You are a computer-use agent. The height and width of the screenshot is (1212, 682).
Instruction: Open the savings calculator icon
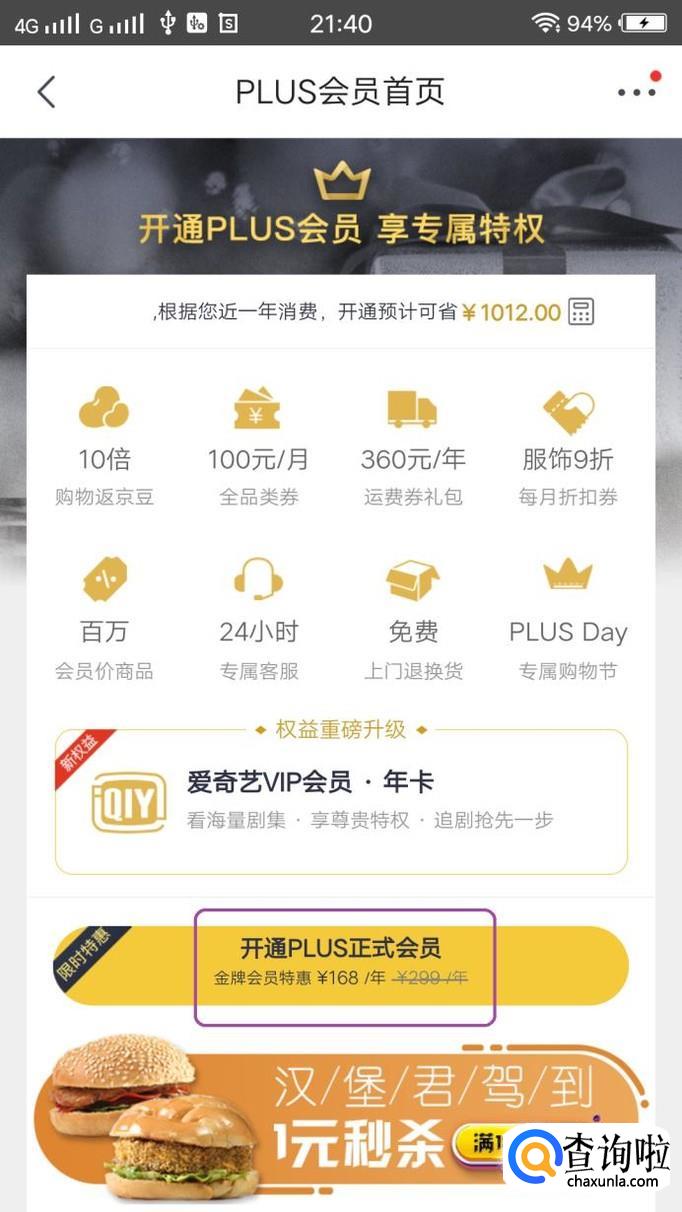(x=581, y=311)
